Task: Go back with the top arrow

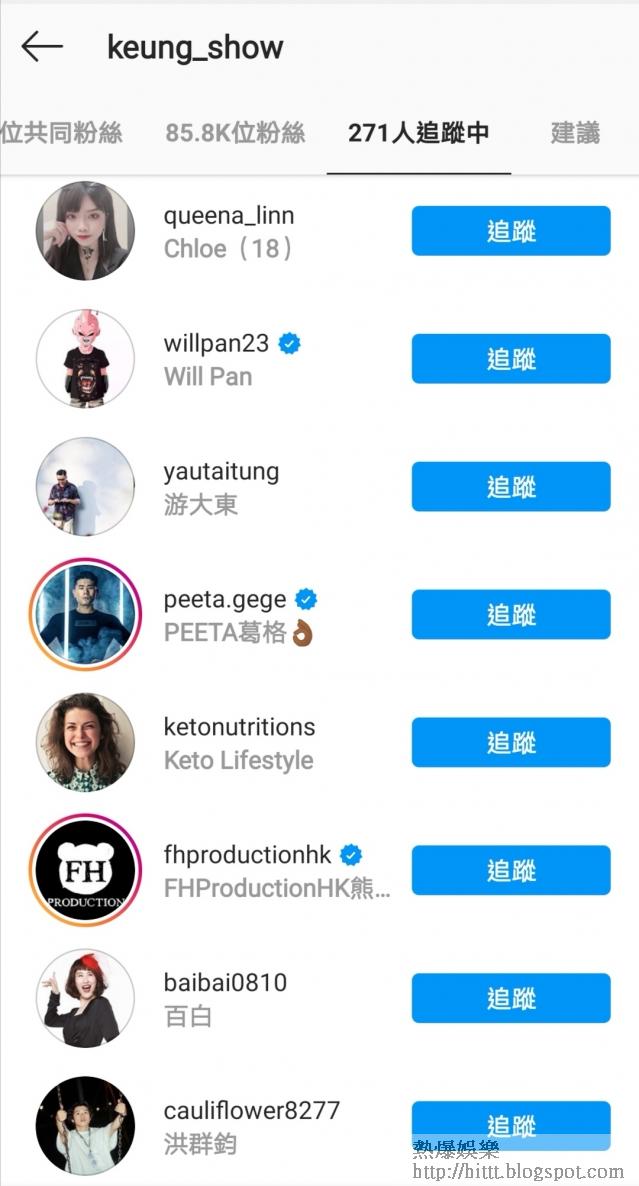Action: click(x=42, y=47)
